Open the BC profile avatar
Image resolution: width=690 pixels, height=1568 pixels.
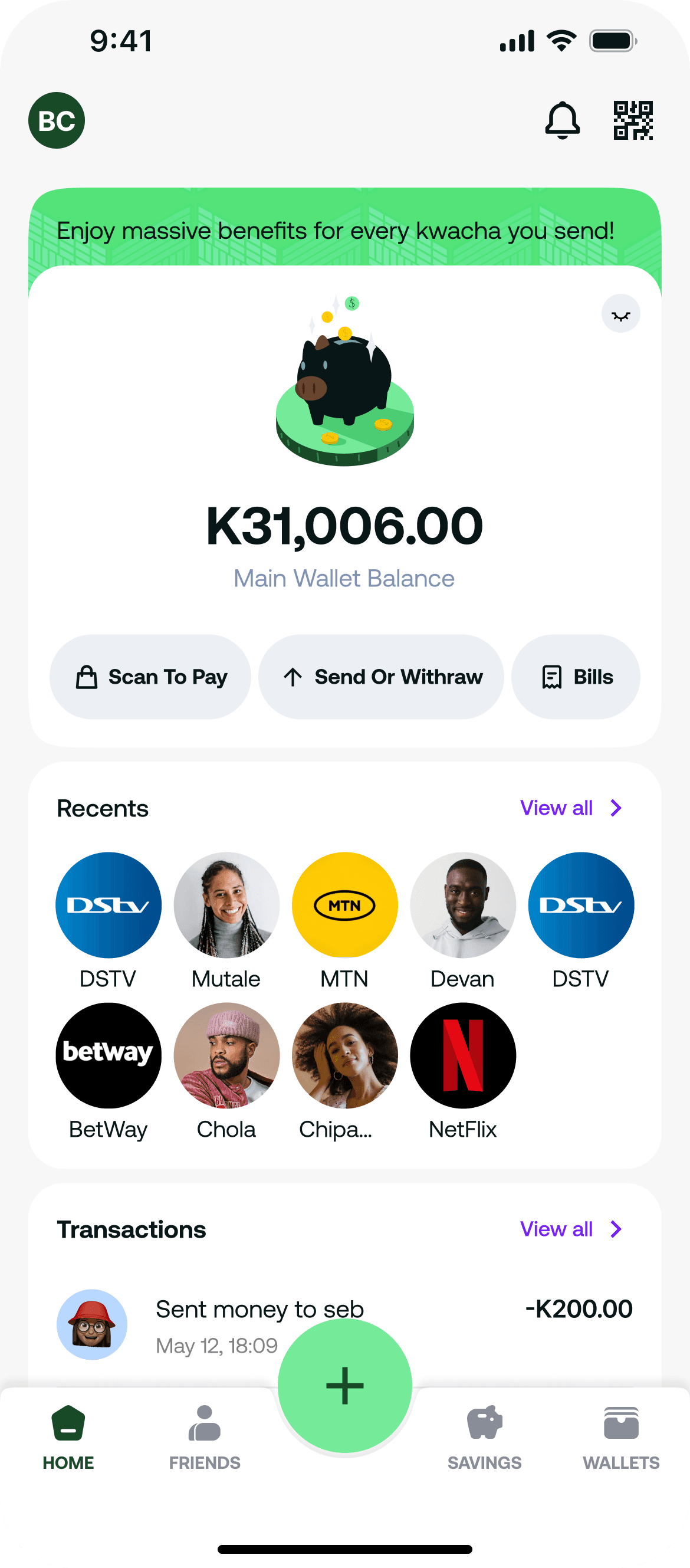click(x=57, y=120)
